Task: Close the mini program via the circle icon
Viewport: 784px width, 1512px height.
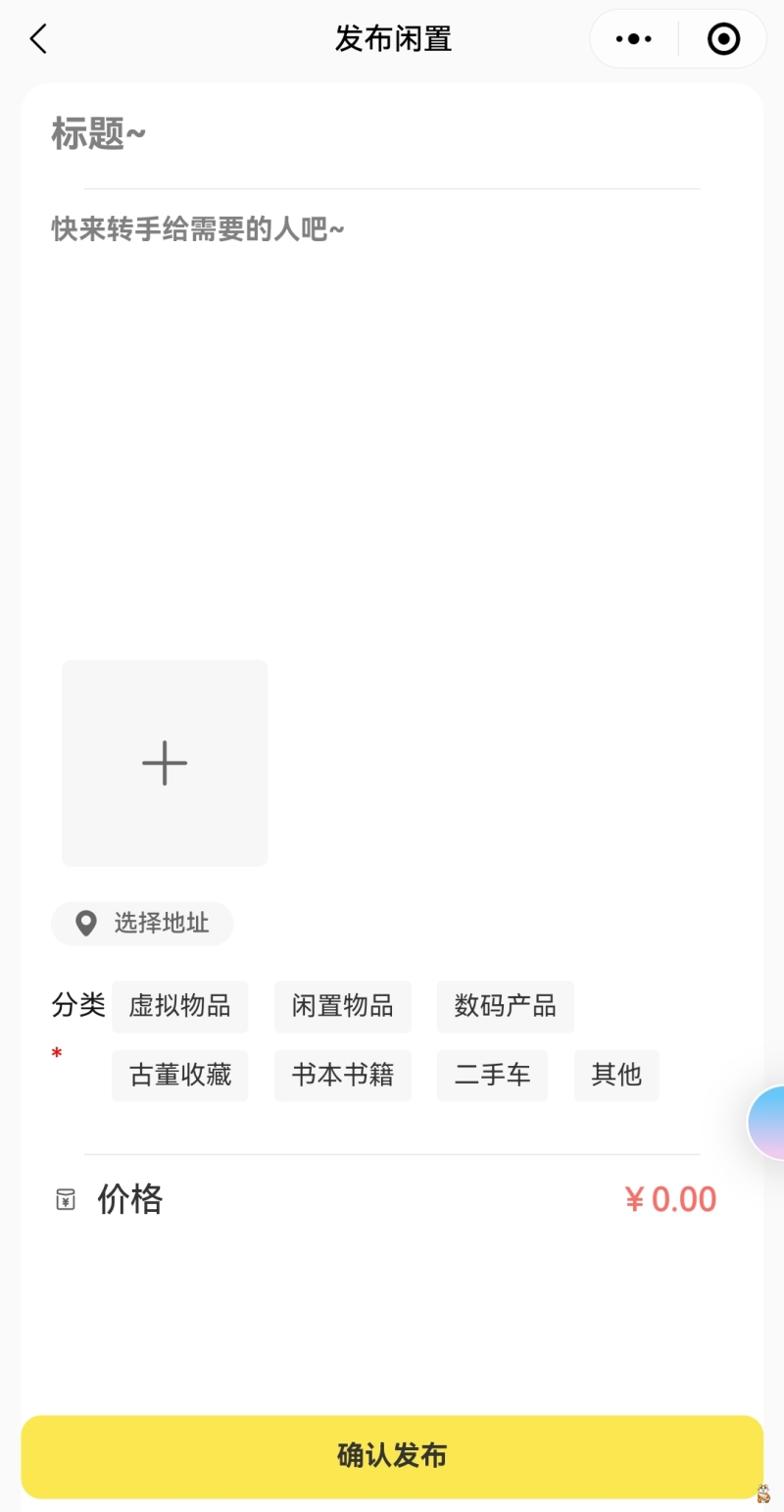Action: [x=723, y=39]
